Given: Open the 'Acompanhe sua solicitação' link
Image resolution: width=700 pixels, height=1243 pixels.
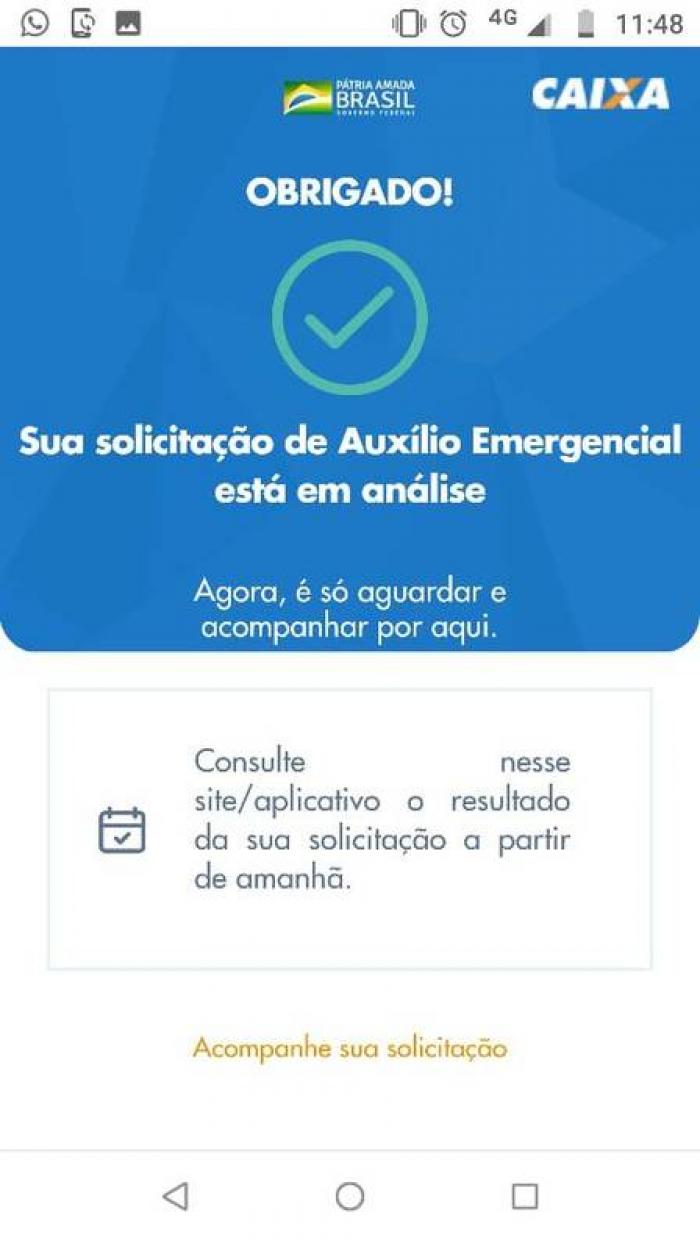Looking at the screenshot, I should pyautogui.click(x=350, y=1048).
